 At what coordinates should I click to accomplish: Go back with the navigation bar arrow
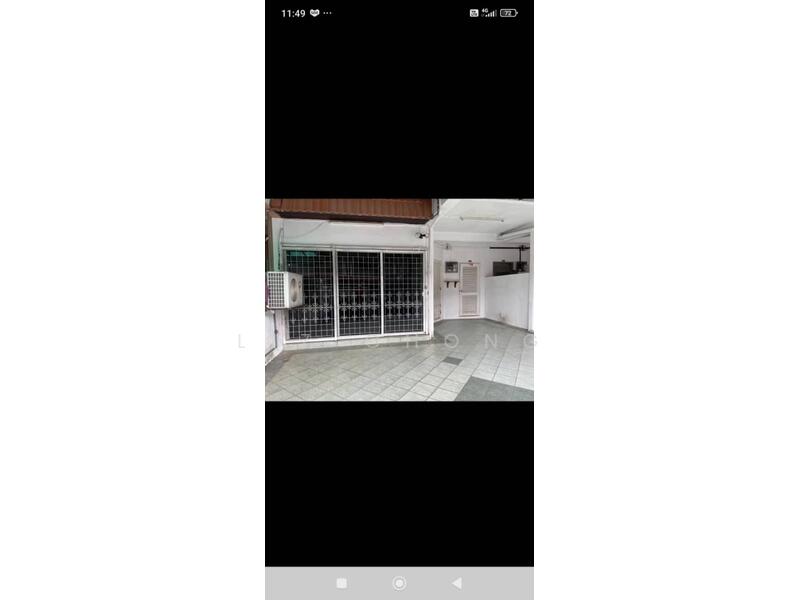(x=457, y=583)
